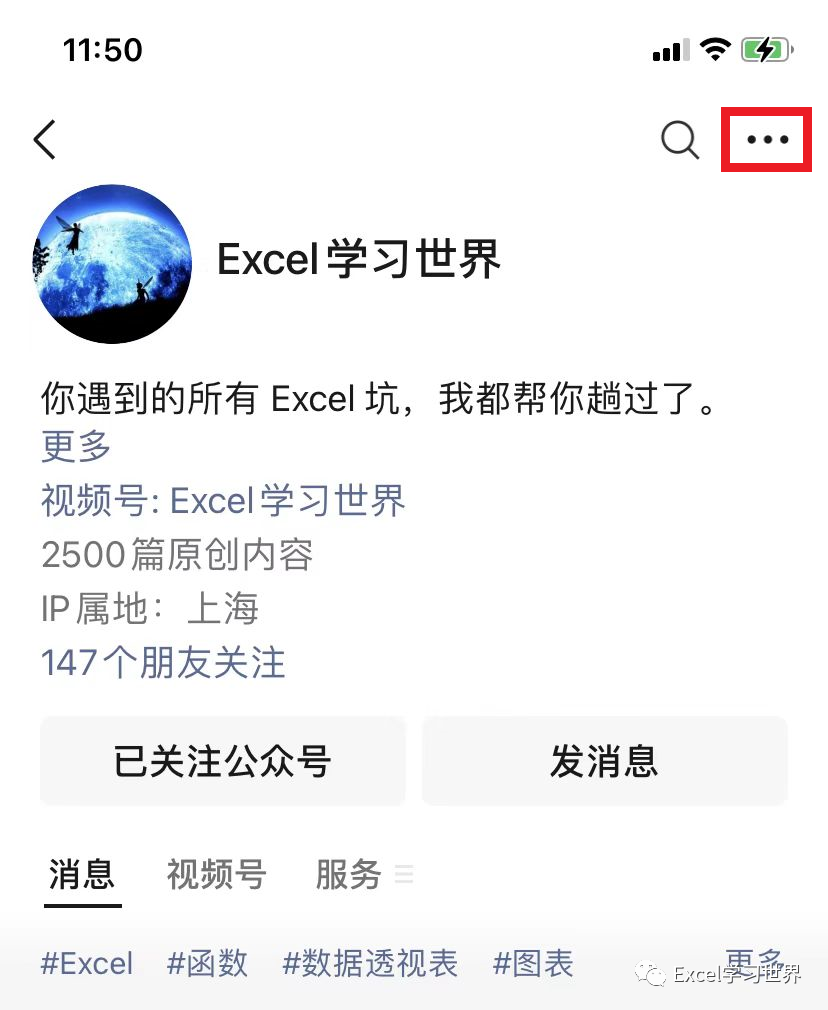The height and width of the screenshot is (1010, 828).
Task: Click the back arrow to return
Action: coord(44,140)
